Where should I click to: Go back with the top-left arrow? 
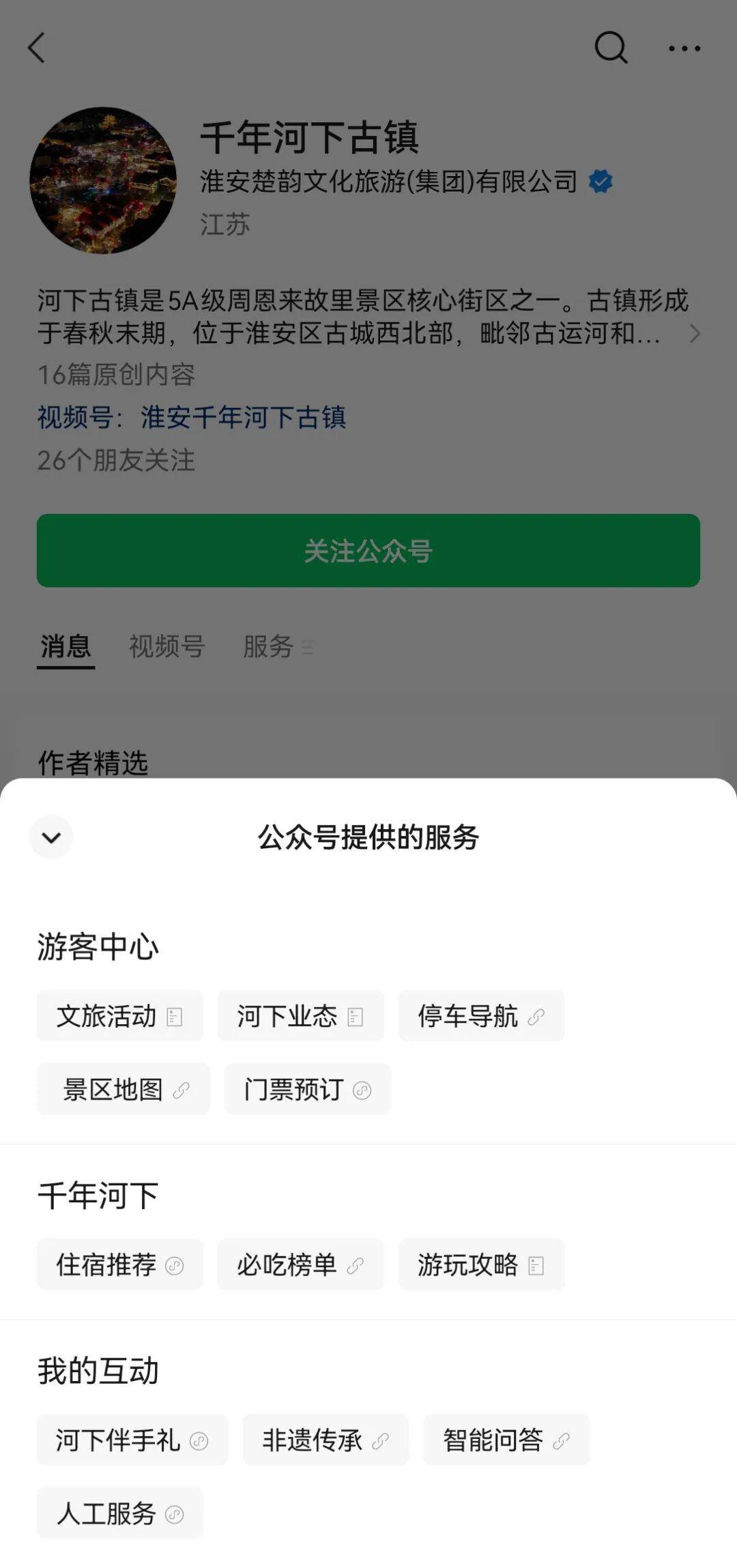point(37,48)
